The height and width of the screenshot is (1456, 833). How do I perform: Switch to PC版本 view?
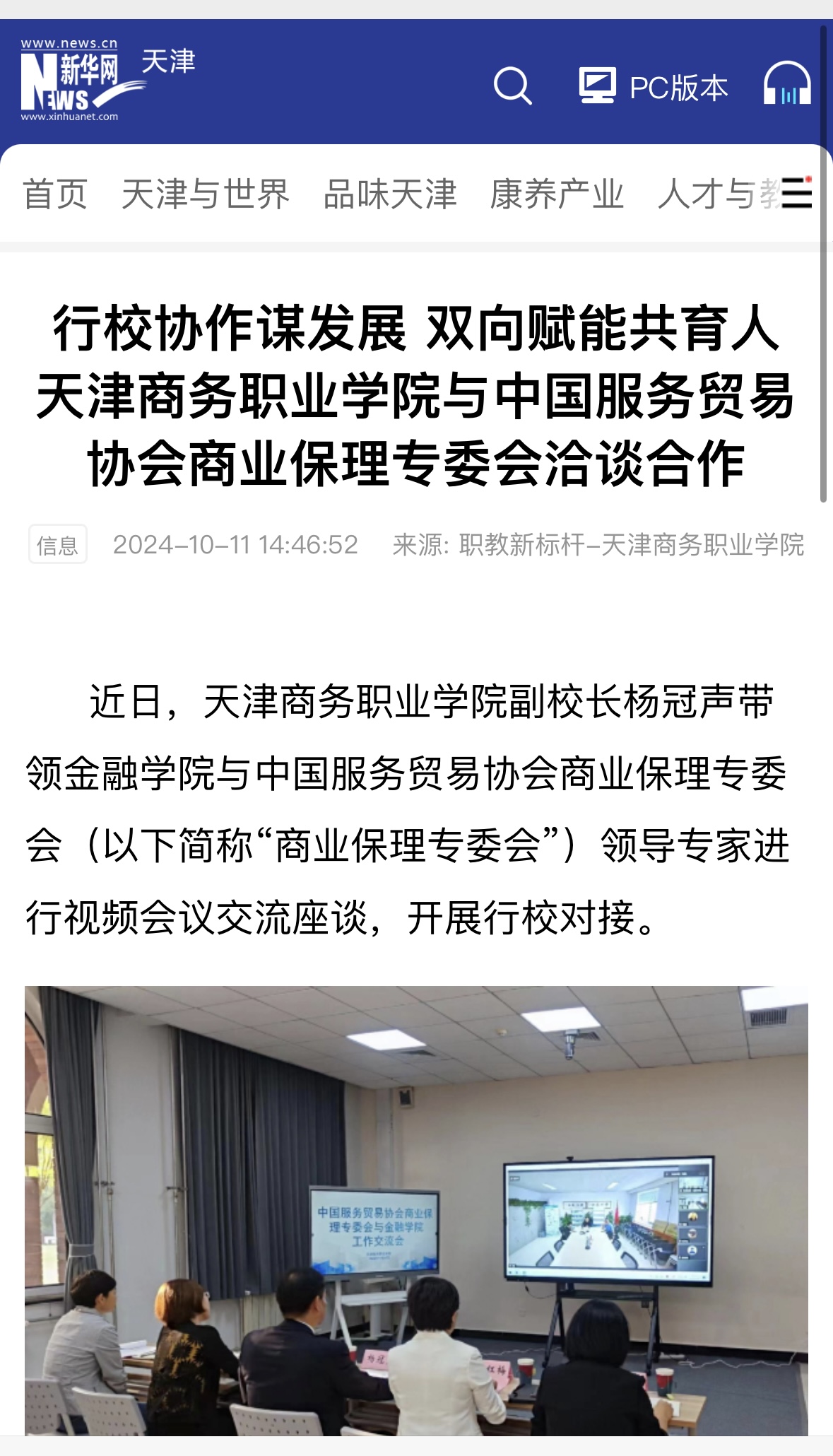(x=654, y=87)
